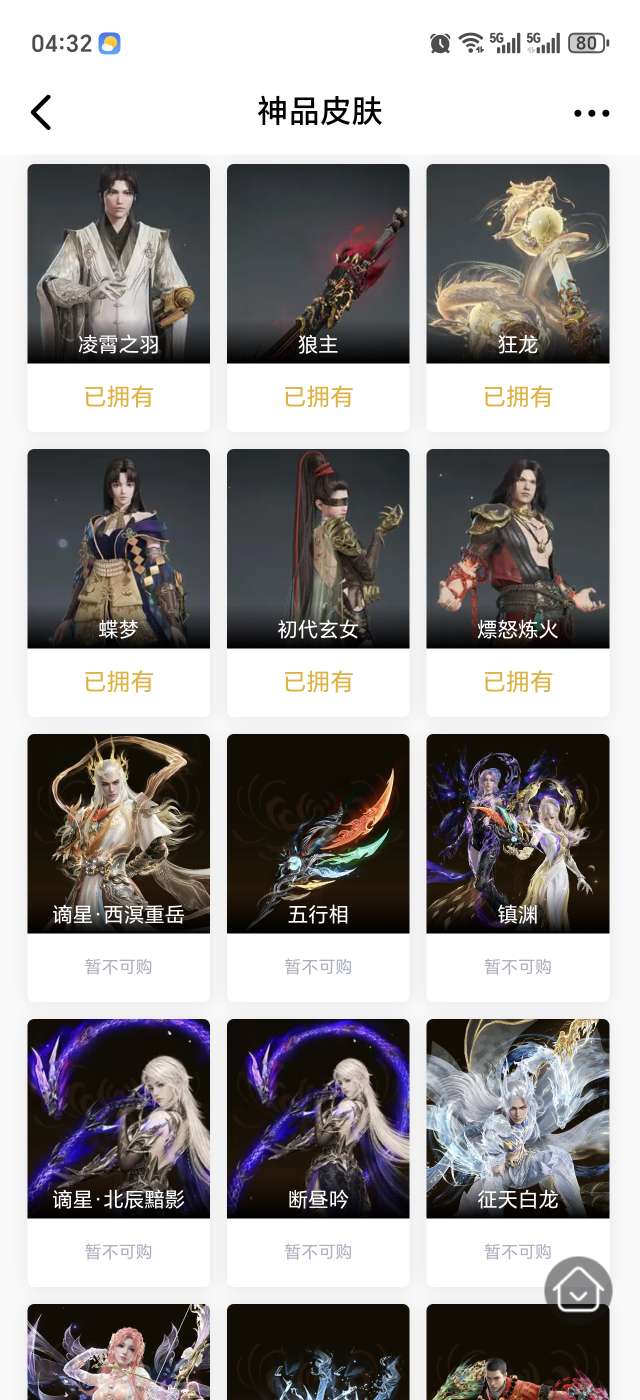This screenshot has width=640, height=1400.
Task: Open the 凌霄之羽 skin card
Action: [x=118, y=298]
